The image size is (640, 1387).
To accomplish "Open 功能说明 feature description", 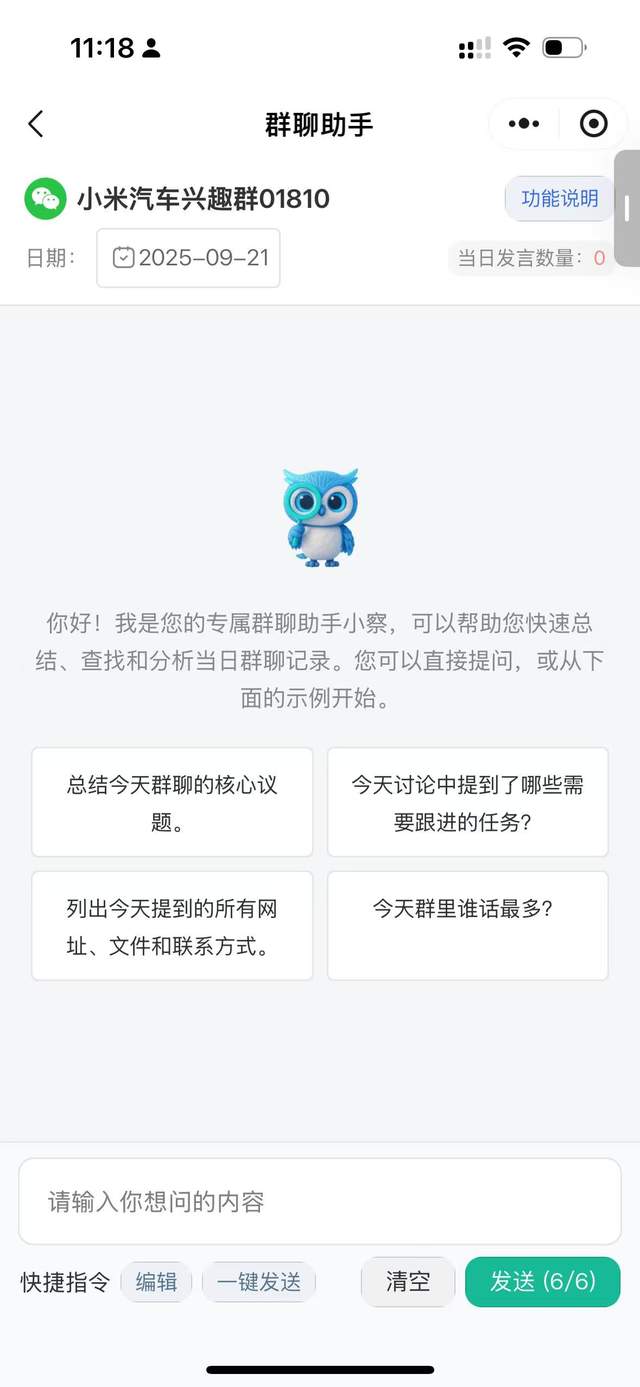I will [x=559, y=198].
